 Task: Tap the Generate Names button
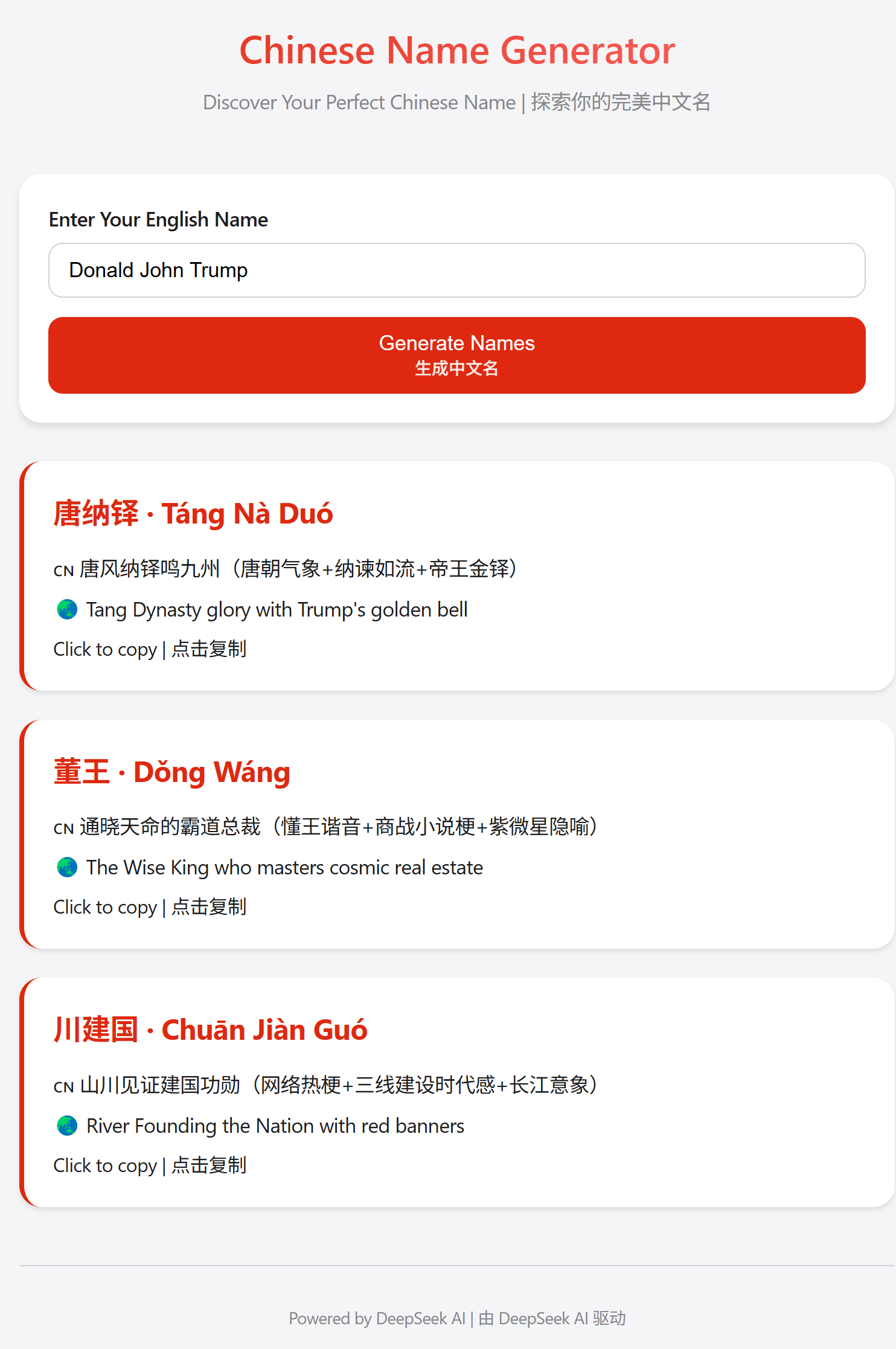[x=456, y=355]
